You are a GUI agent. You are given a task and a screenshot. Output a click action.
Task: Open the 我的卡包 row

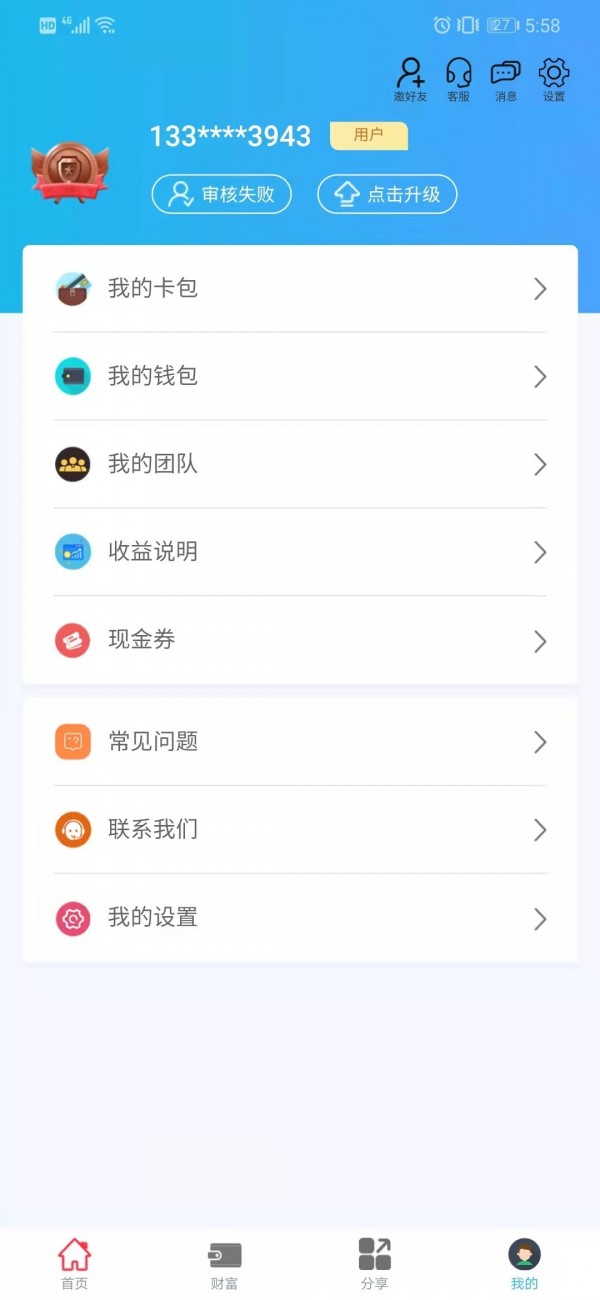point(300,289)
